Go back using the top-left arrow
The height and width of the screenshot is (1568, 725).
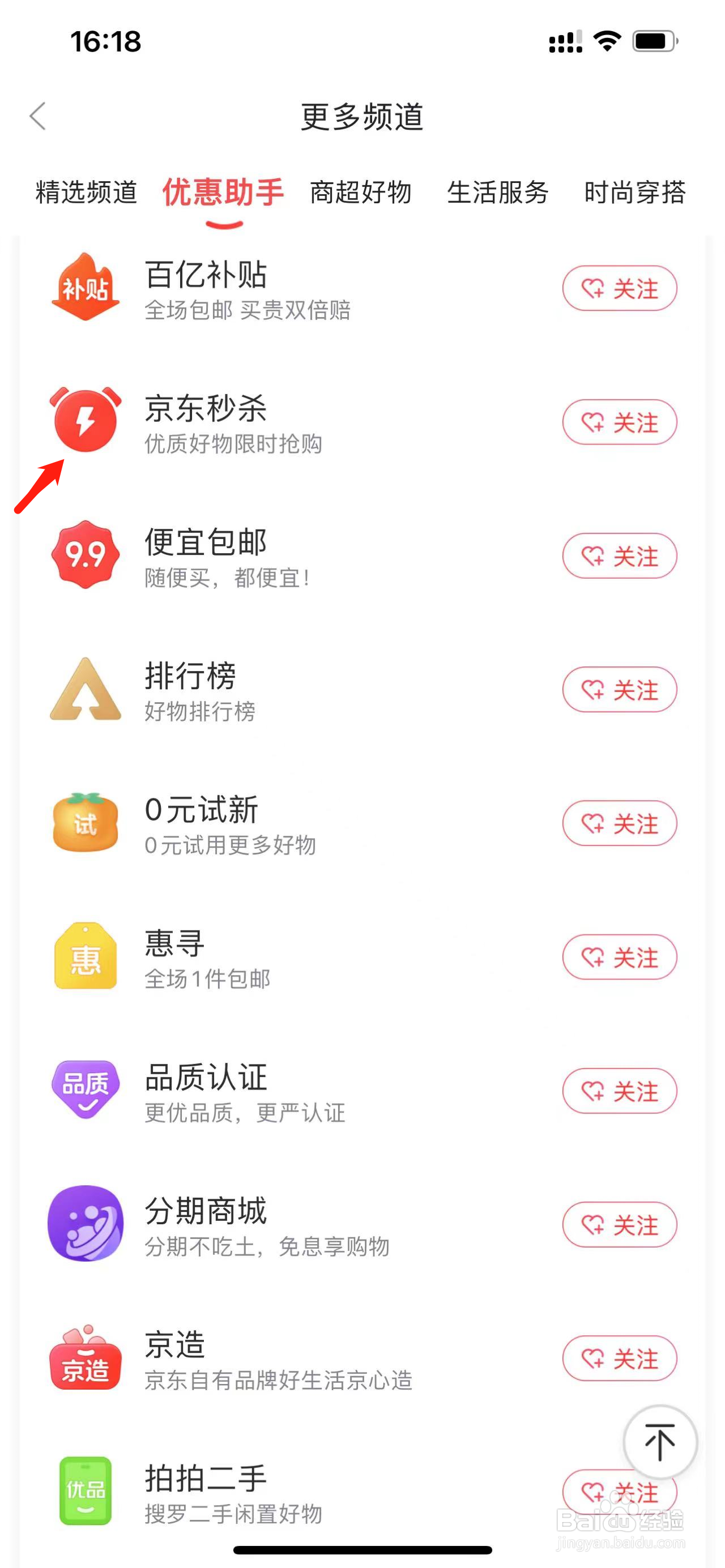click(x=38, y=116)
